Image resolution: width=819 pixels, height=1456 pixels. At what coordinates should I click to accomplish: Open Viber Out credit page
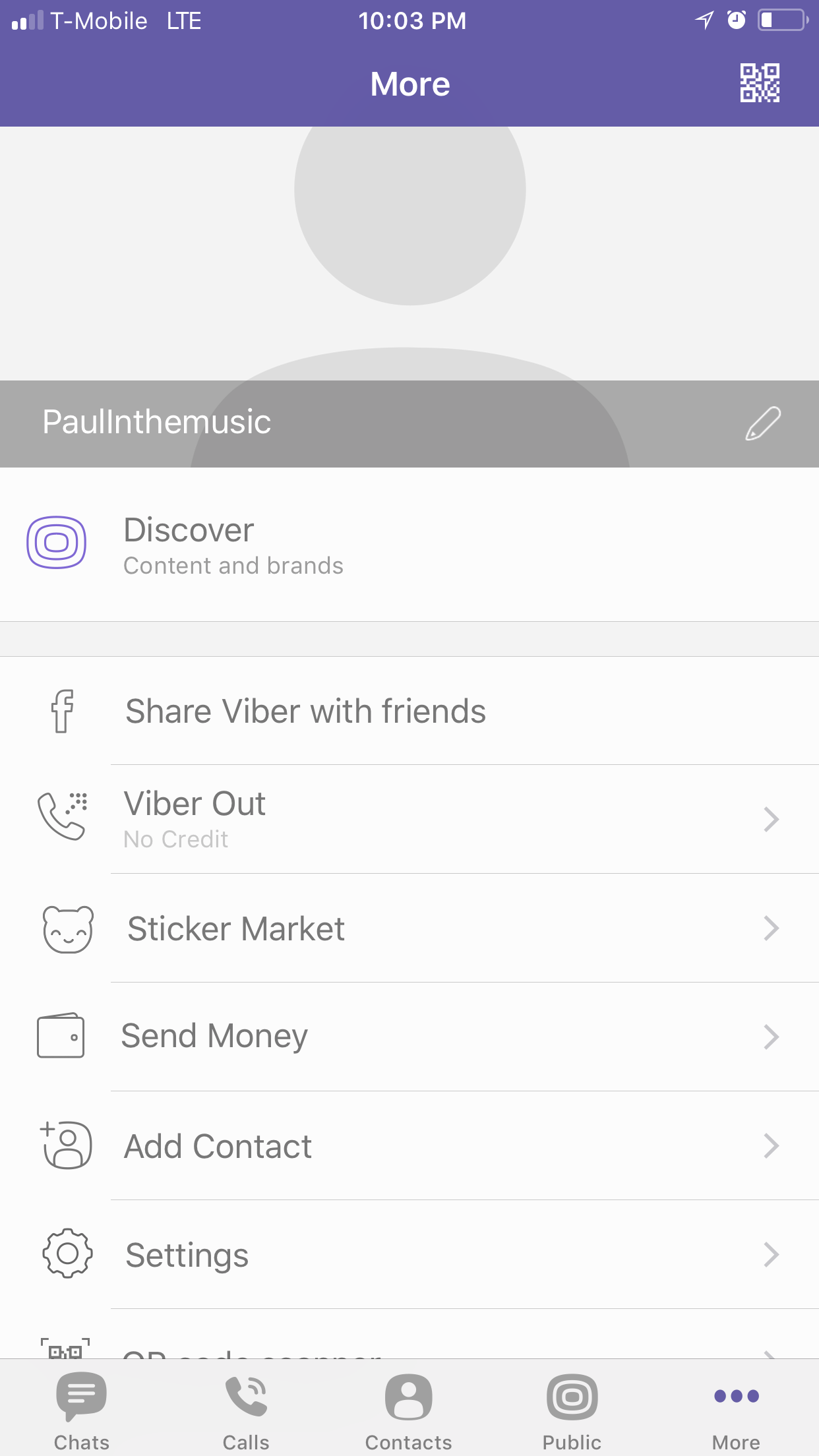point(409,820)
